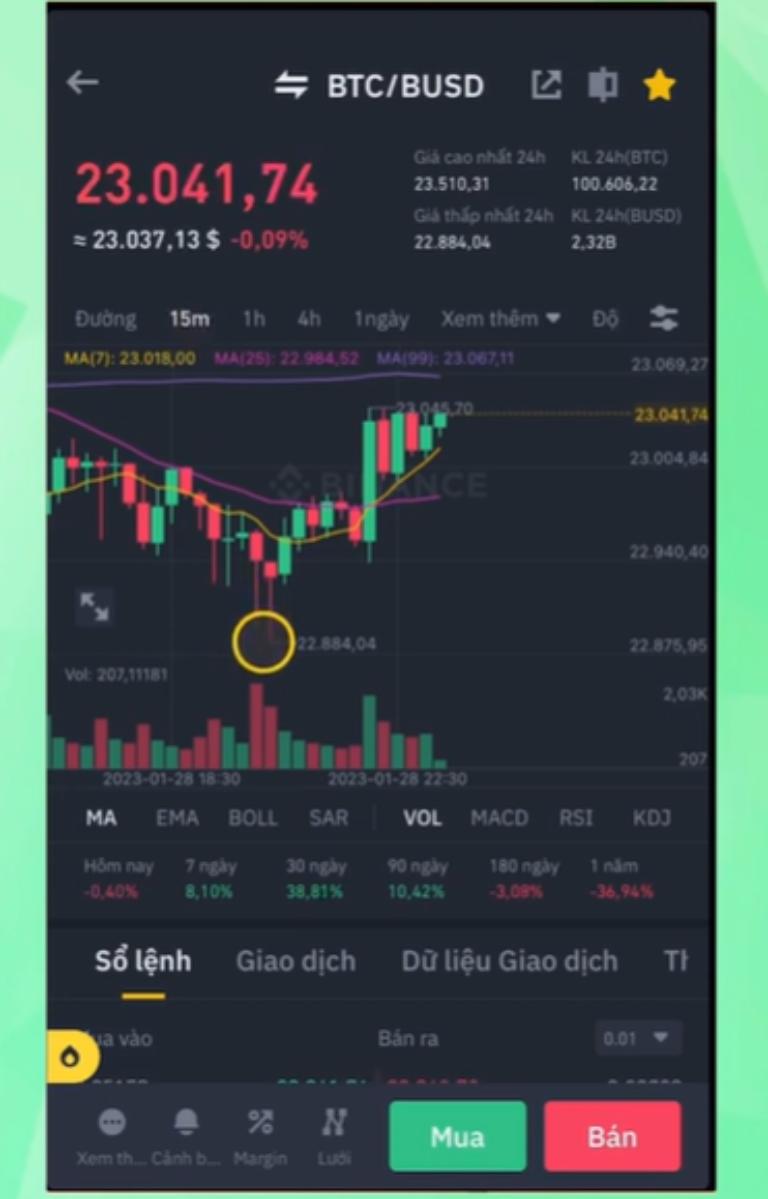Open the Dữ liệu Giao dịch tab
768x1199 pixels.
point(509,961)
